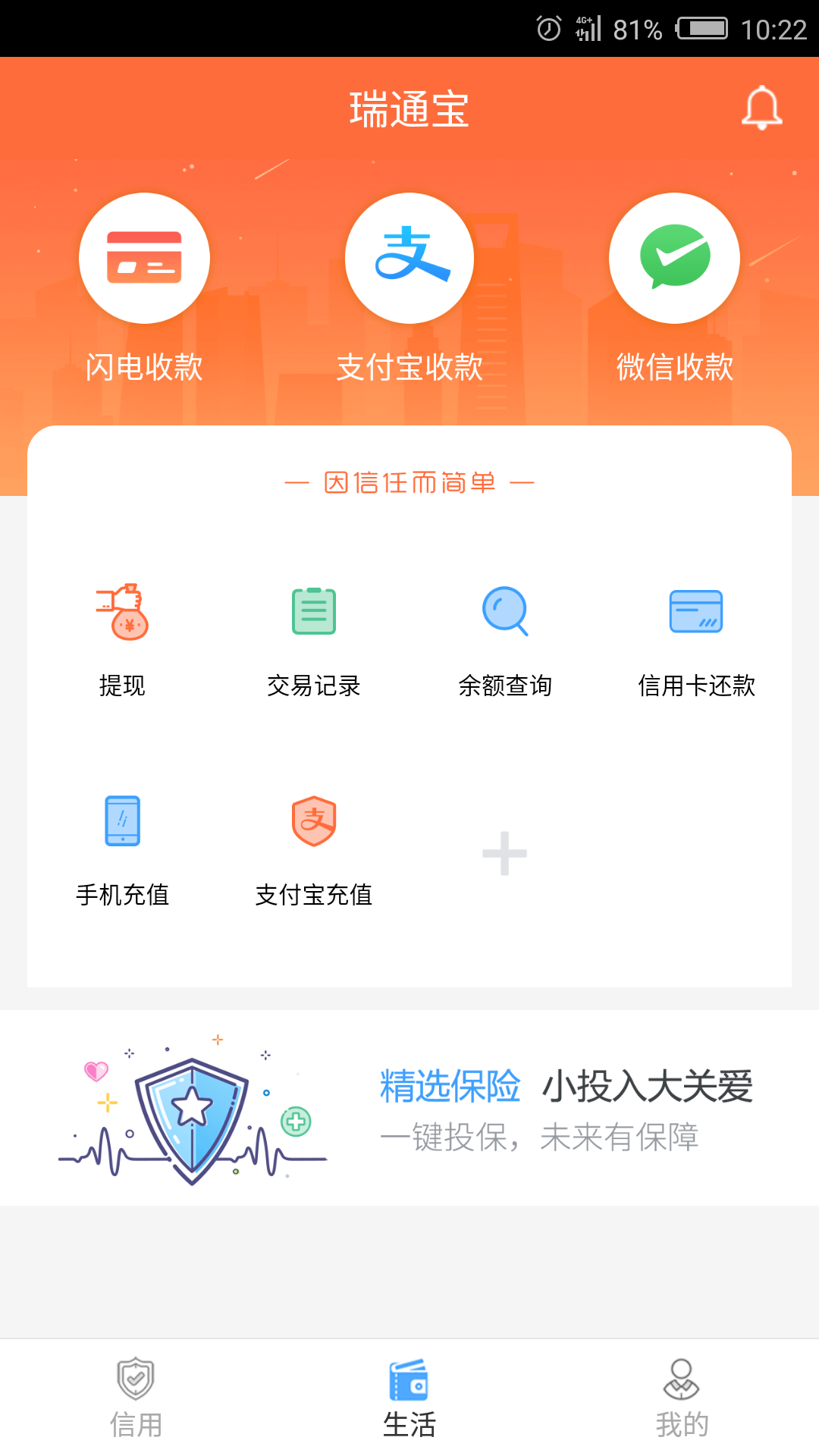Switch to the 信用 tab
This screenshot has height=1456, width=819.
136,1398
